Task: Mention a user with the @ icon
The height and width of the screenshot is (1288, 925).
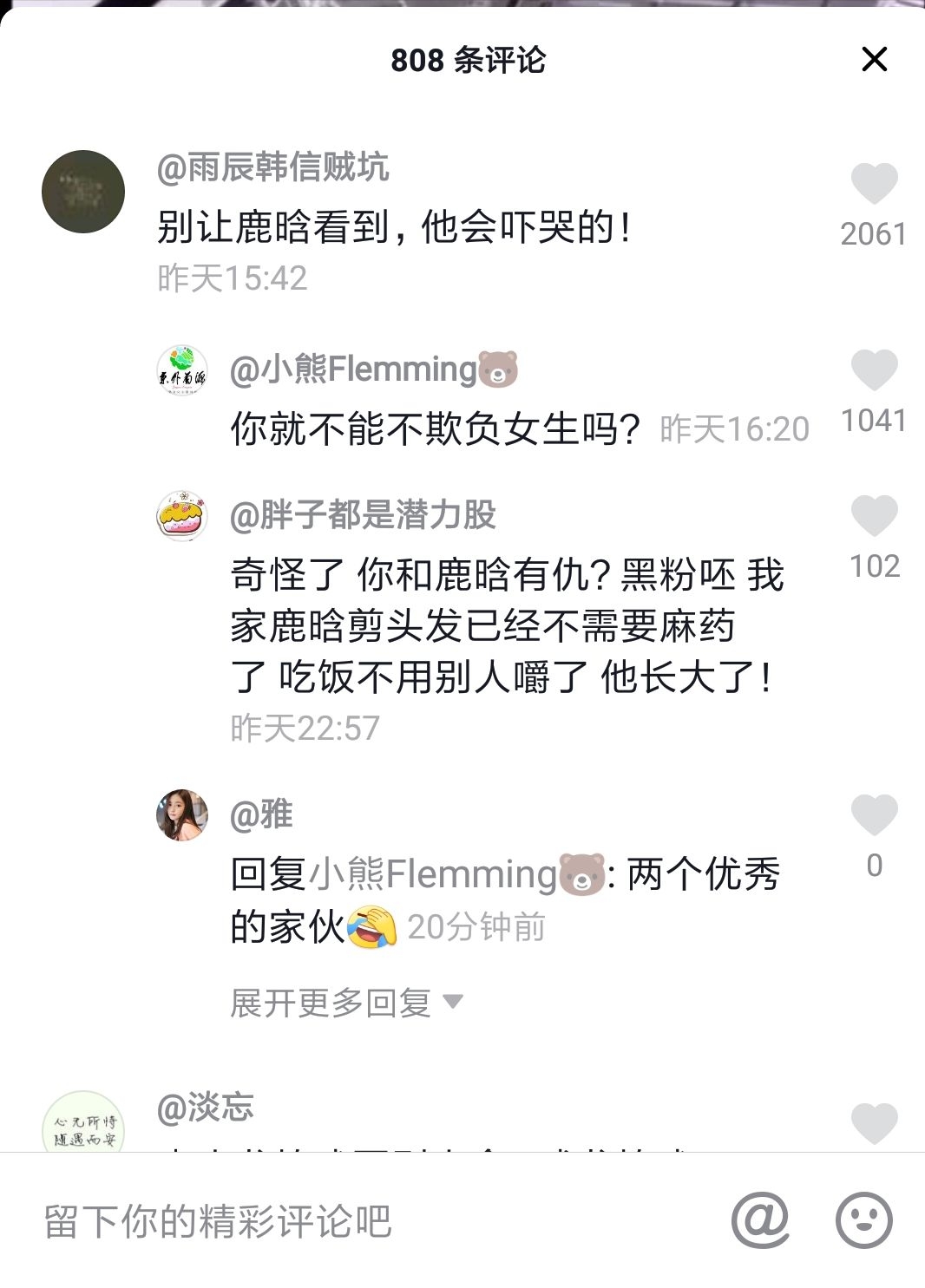Action: click(x=760, y=1220)
